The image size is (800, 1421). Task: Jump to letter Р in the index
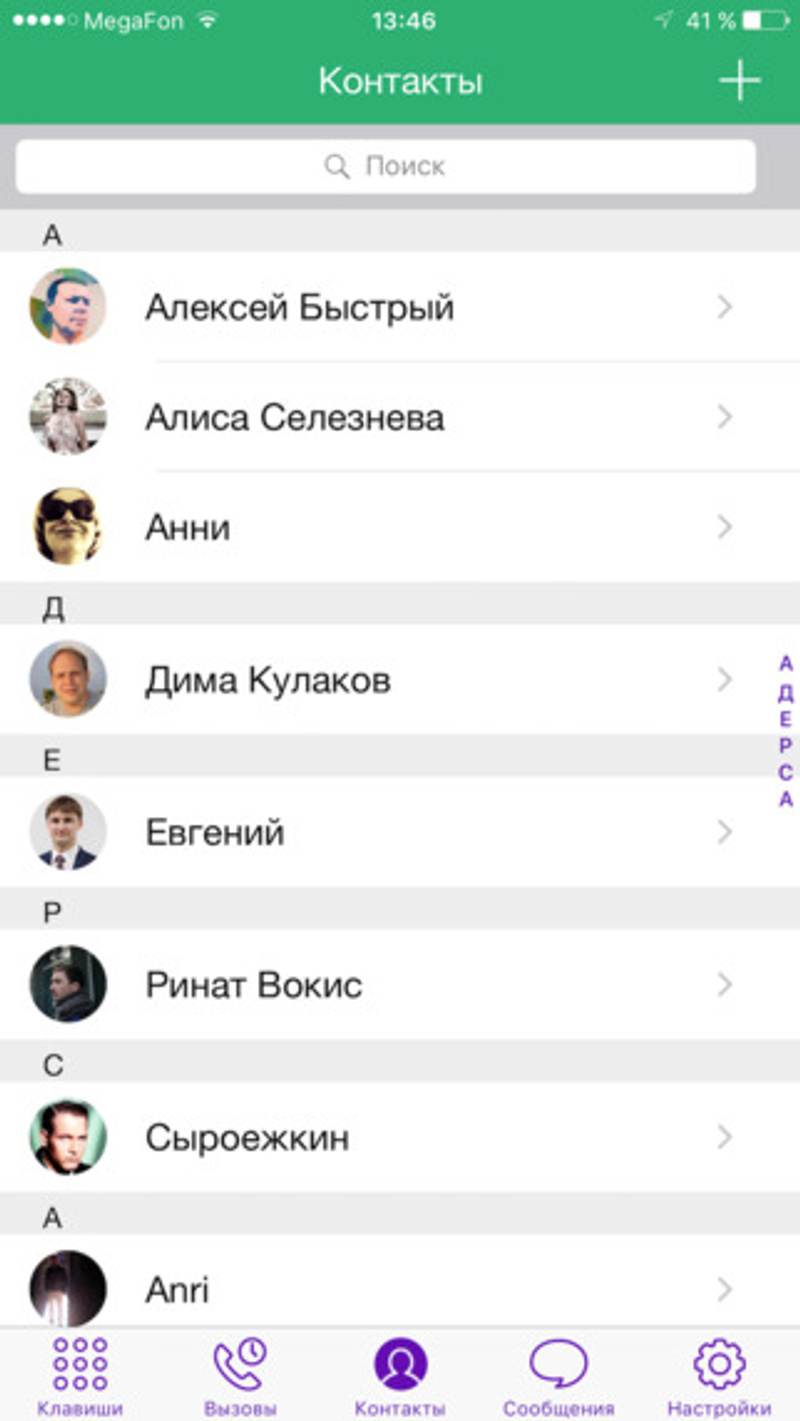[785, 745]
